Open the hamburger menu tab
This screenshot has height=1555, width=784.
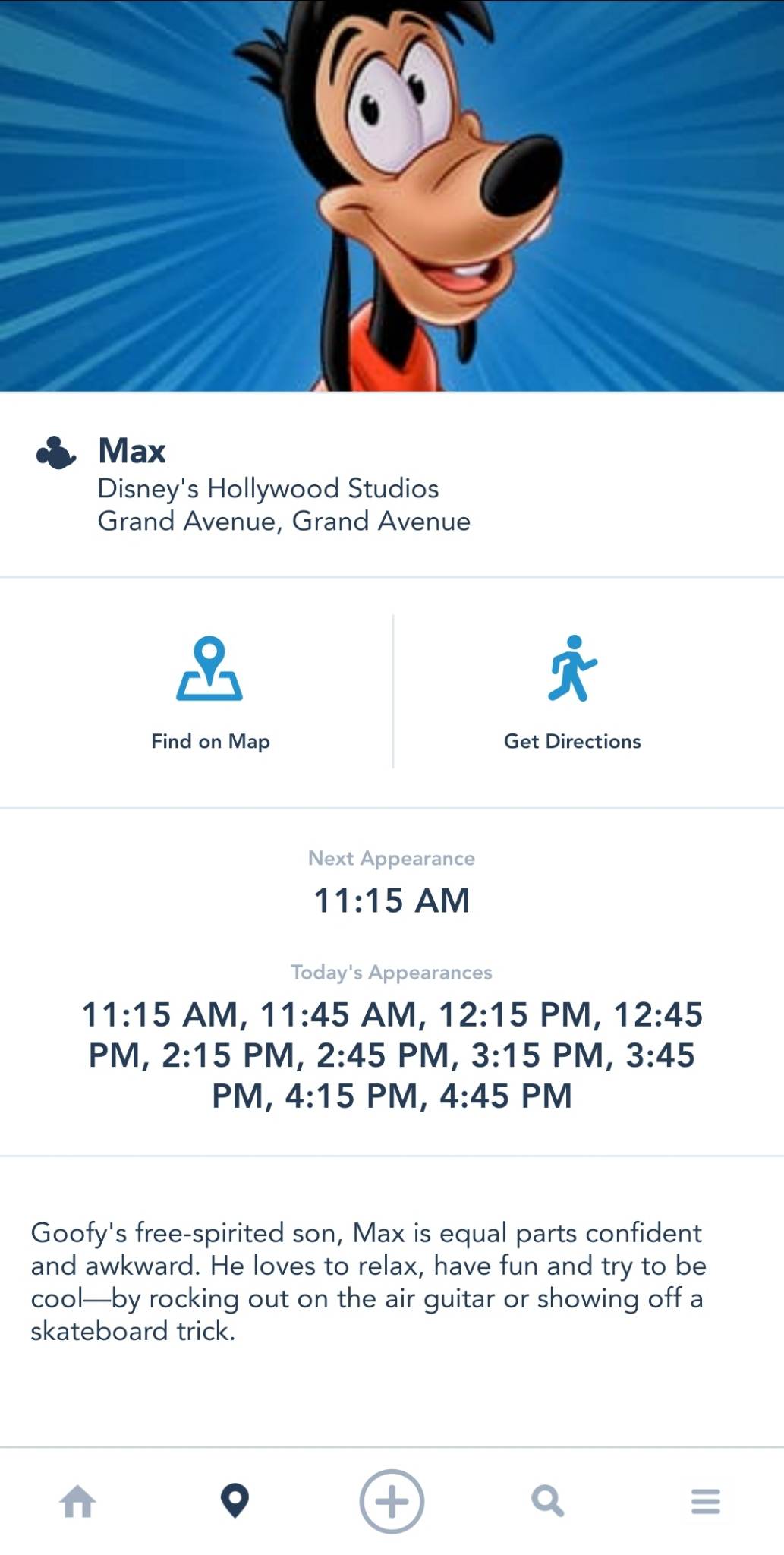point(705,1501)
